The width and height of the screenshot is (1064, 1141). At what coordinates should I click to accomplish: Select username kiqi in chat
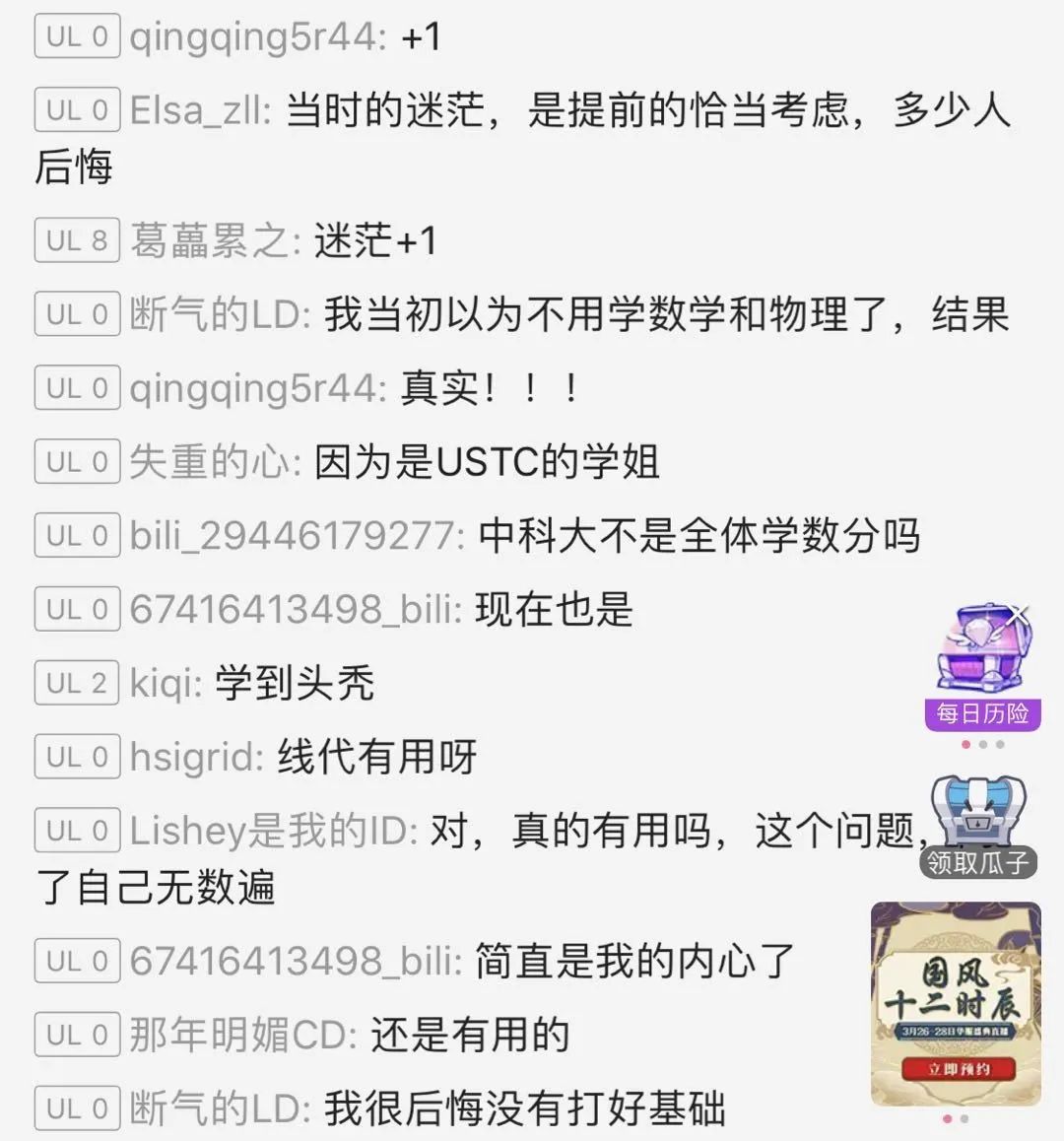tap(164, 684)
